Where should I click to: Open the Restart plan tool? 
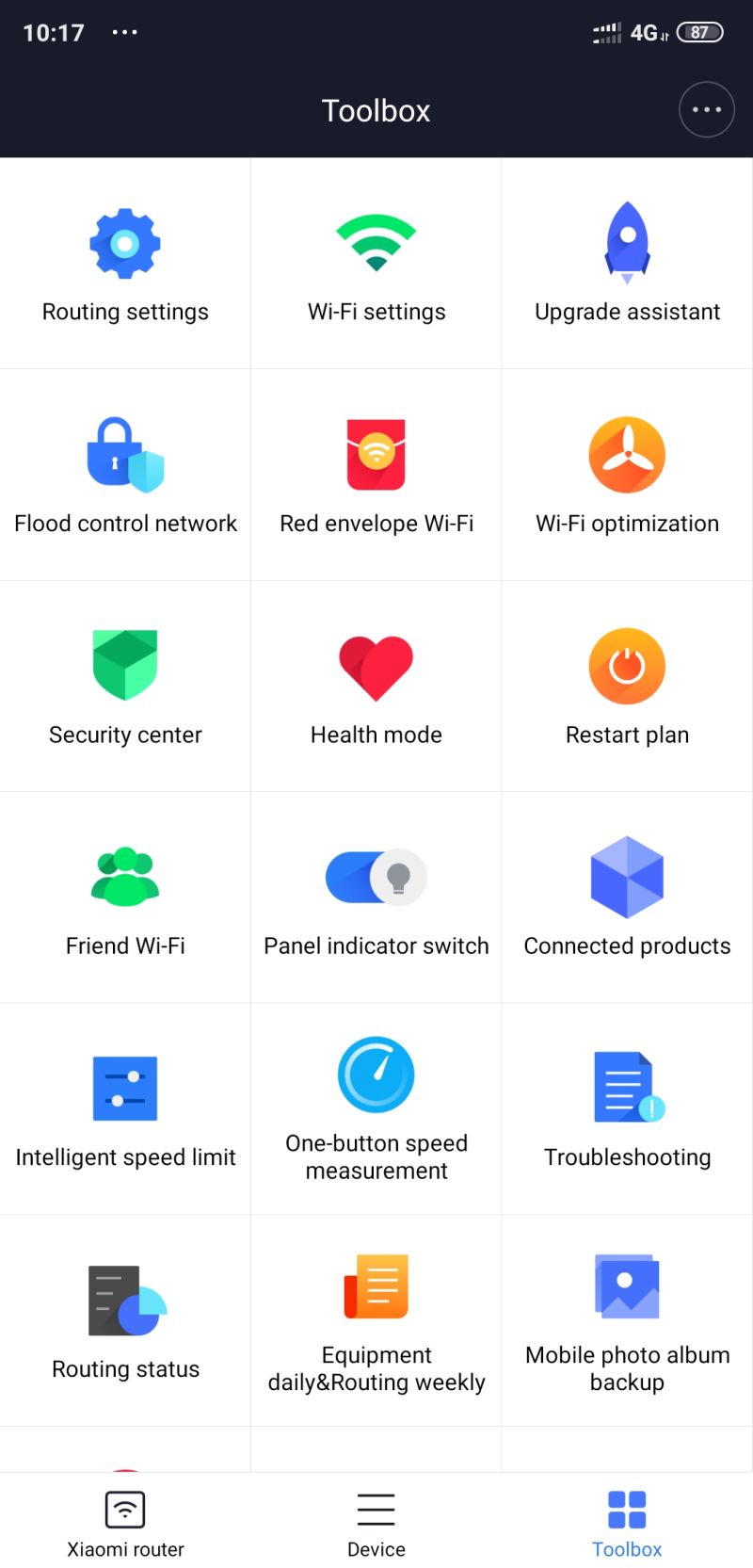[x=627, y=687]
